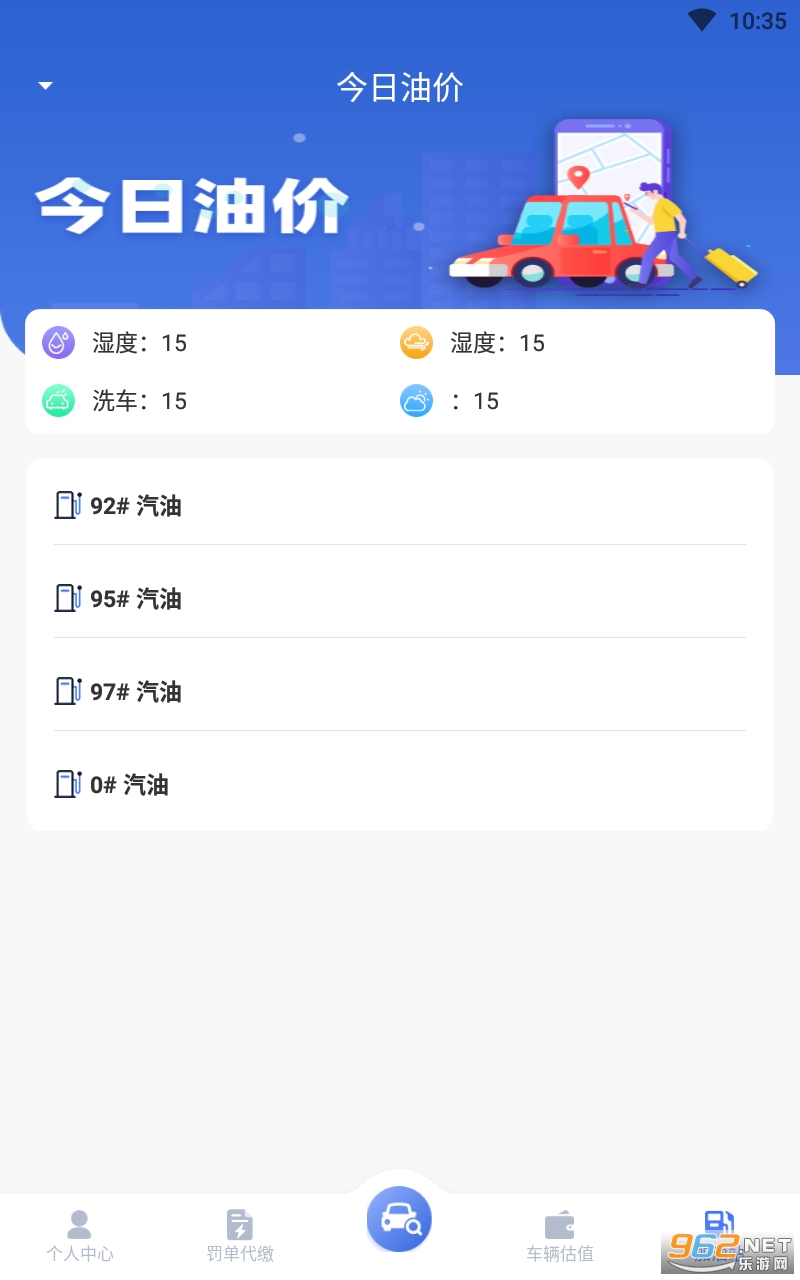Open the 0# 汽油 row
This screenshot has width=800, height=1280.
[400, 784]
